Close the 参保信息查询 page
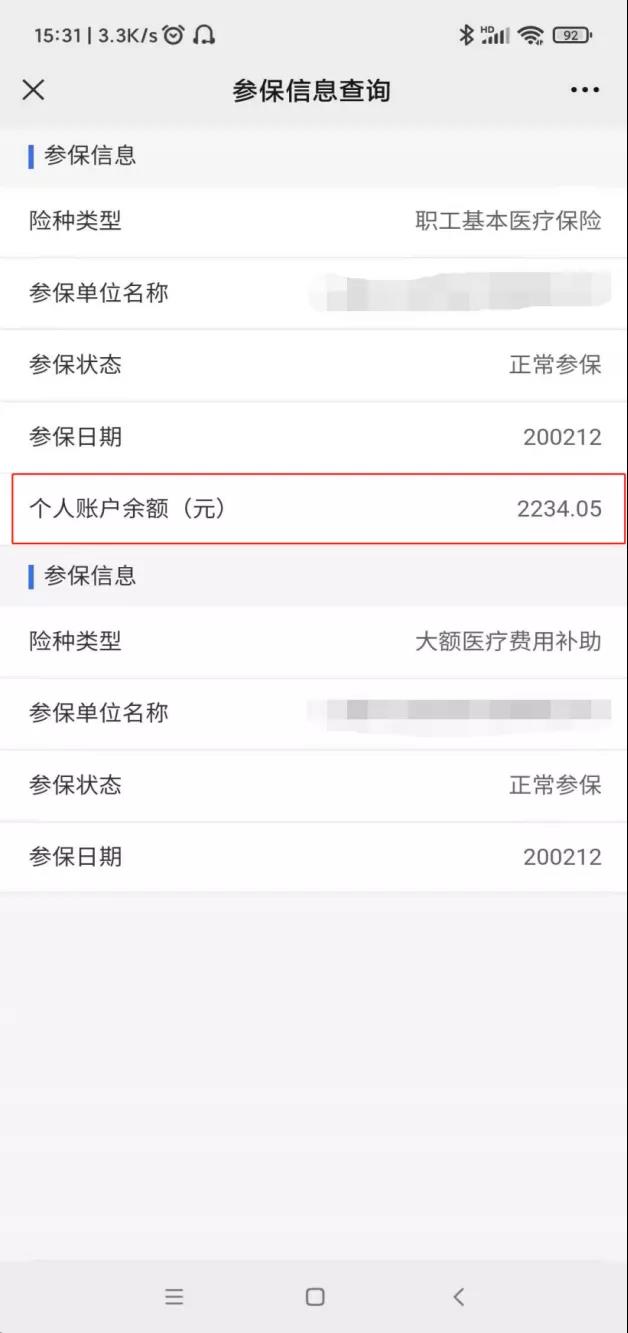 (33, 90)
